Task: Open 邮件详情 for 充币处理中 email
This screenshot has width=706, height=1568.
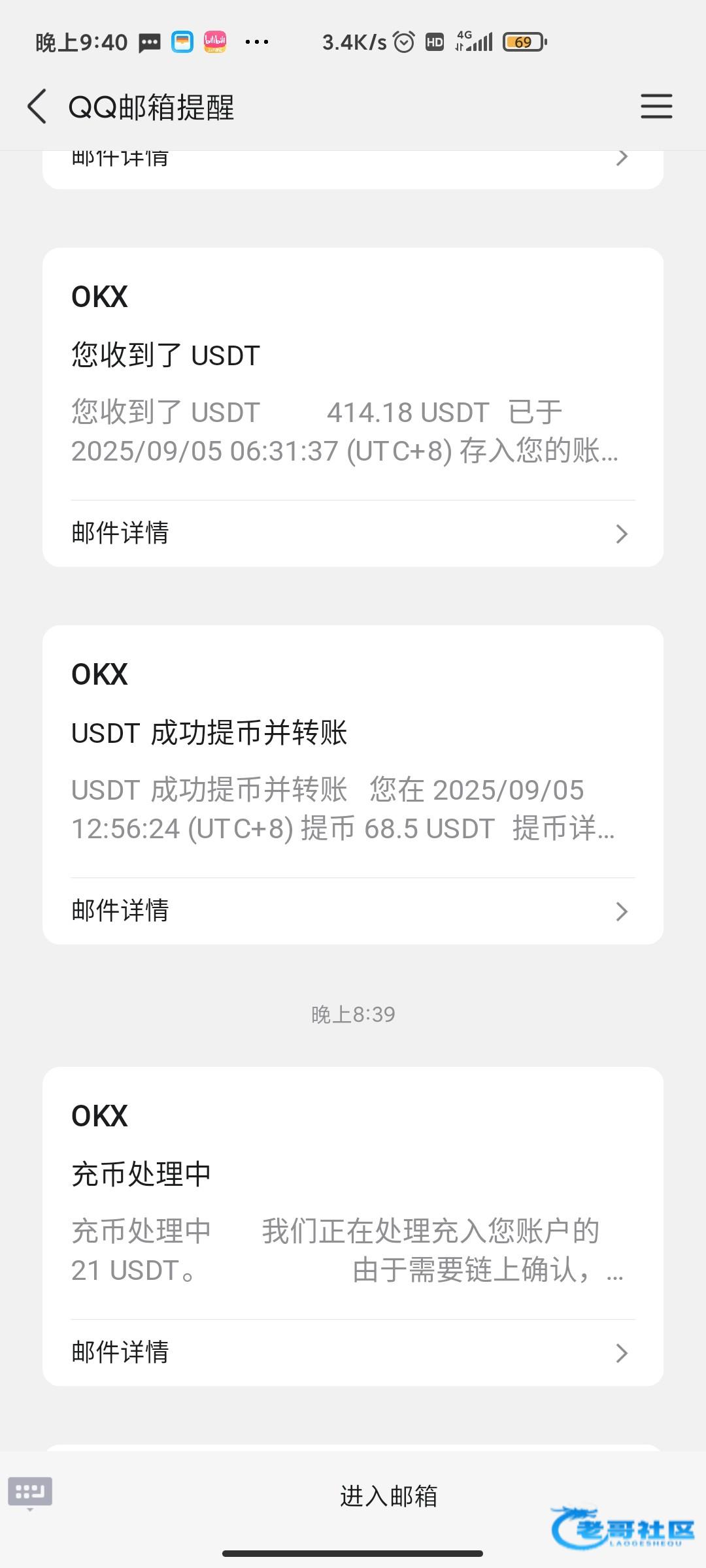Action: [x=353, y=1352]
